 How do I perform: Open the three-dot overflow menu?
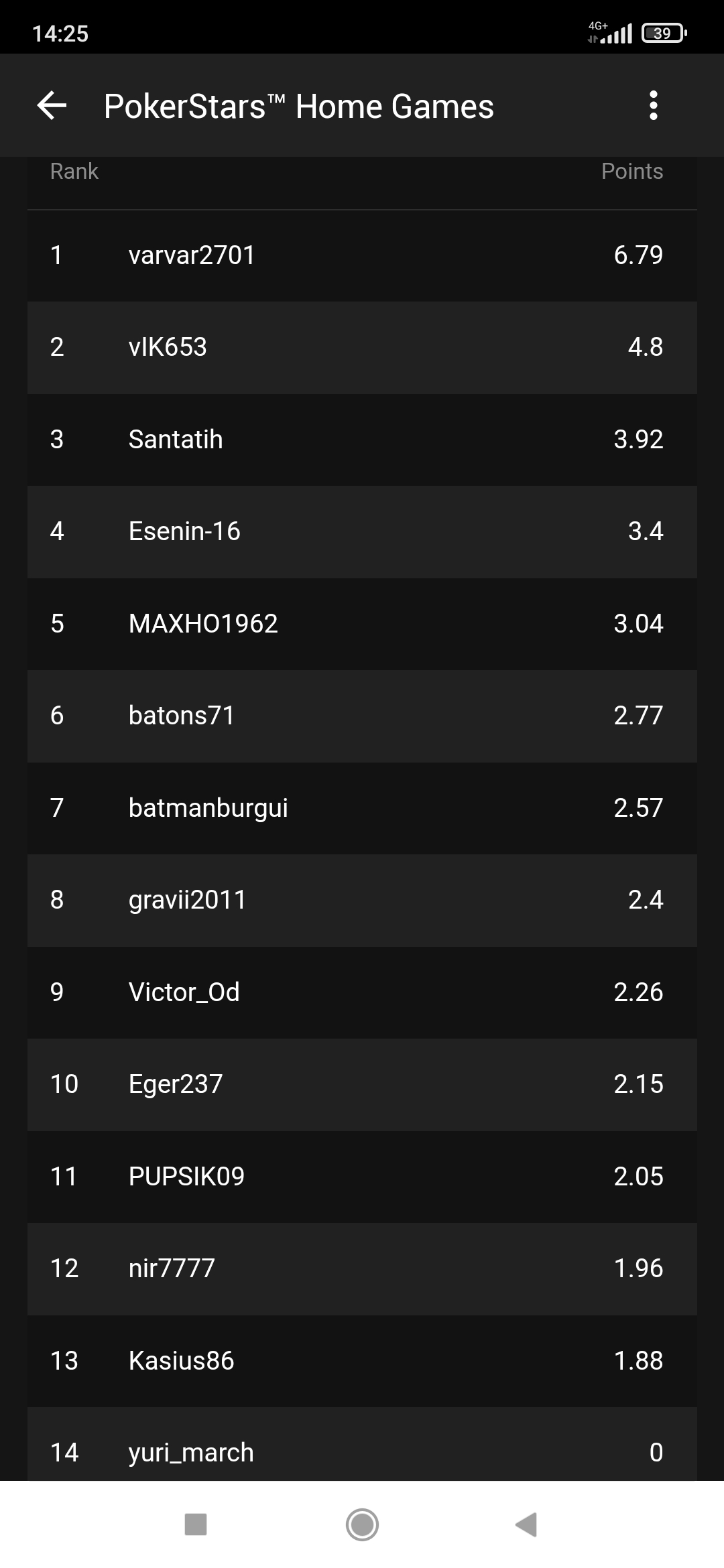coord(654,106)
